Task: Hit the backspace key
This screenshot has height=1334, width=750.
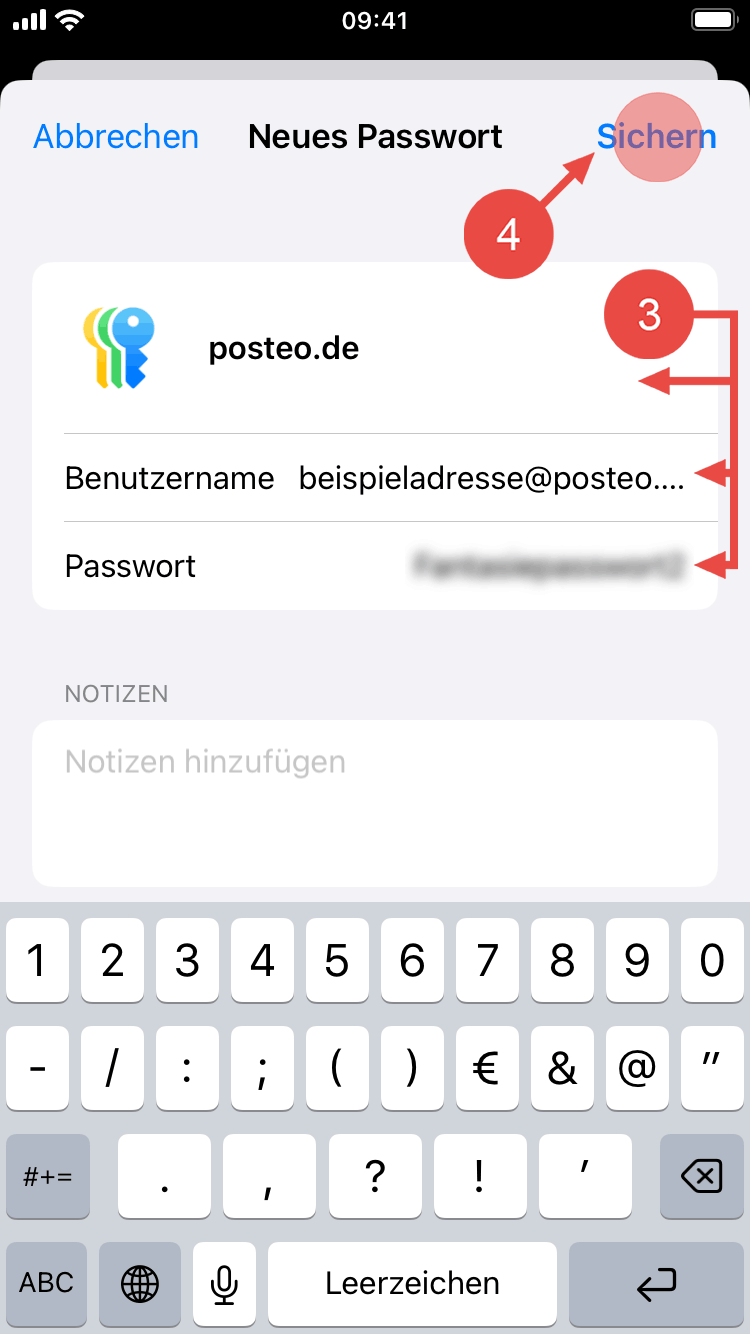Action: pos(700,1176)
